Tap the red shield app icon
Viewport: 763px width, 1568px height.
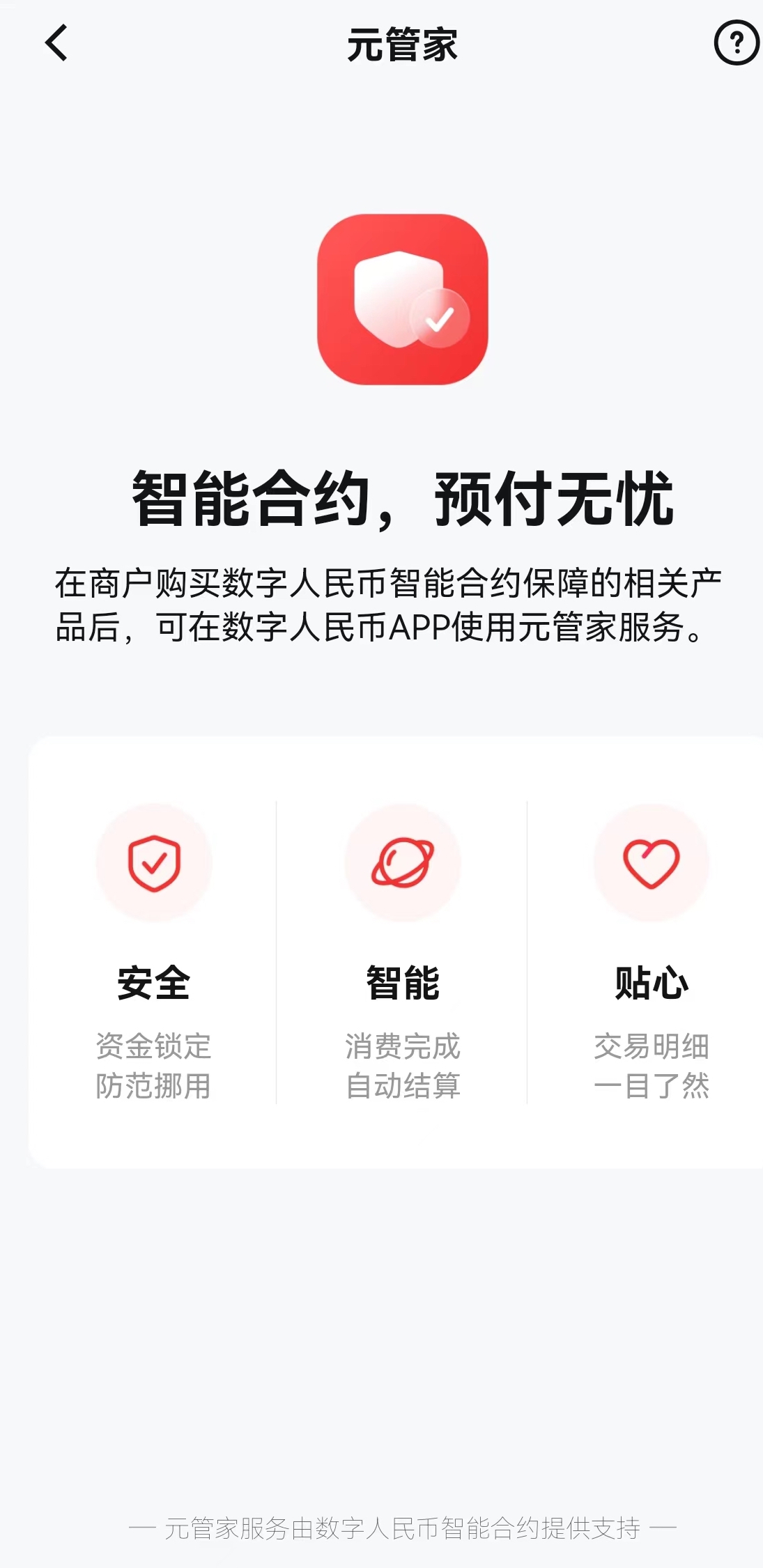403,300
